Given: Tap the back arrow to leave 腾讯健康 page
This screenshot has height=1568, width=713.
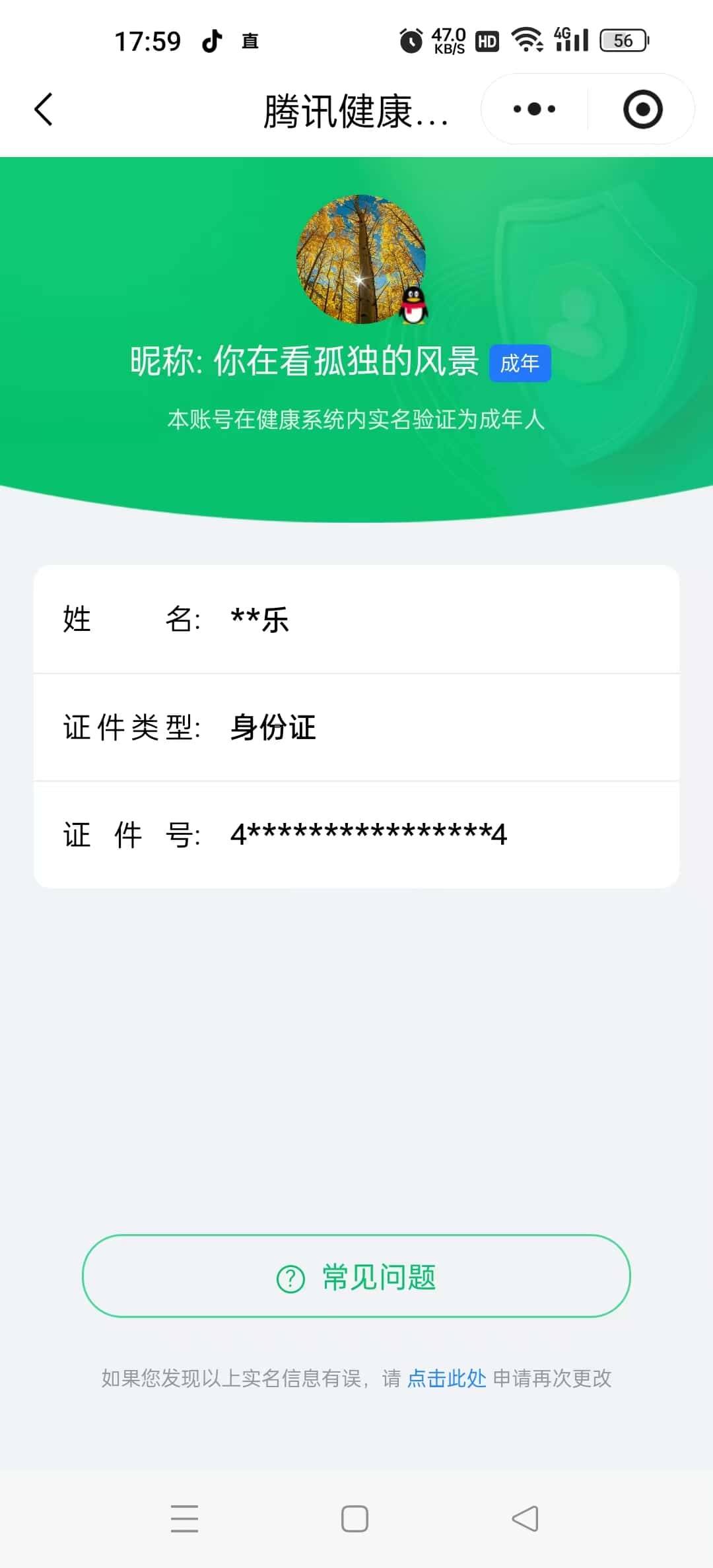Looking at the screenshot, I should click(x=44, y=109).
